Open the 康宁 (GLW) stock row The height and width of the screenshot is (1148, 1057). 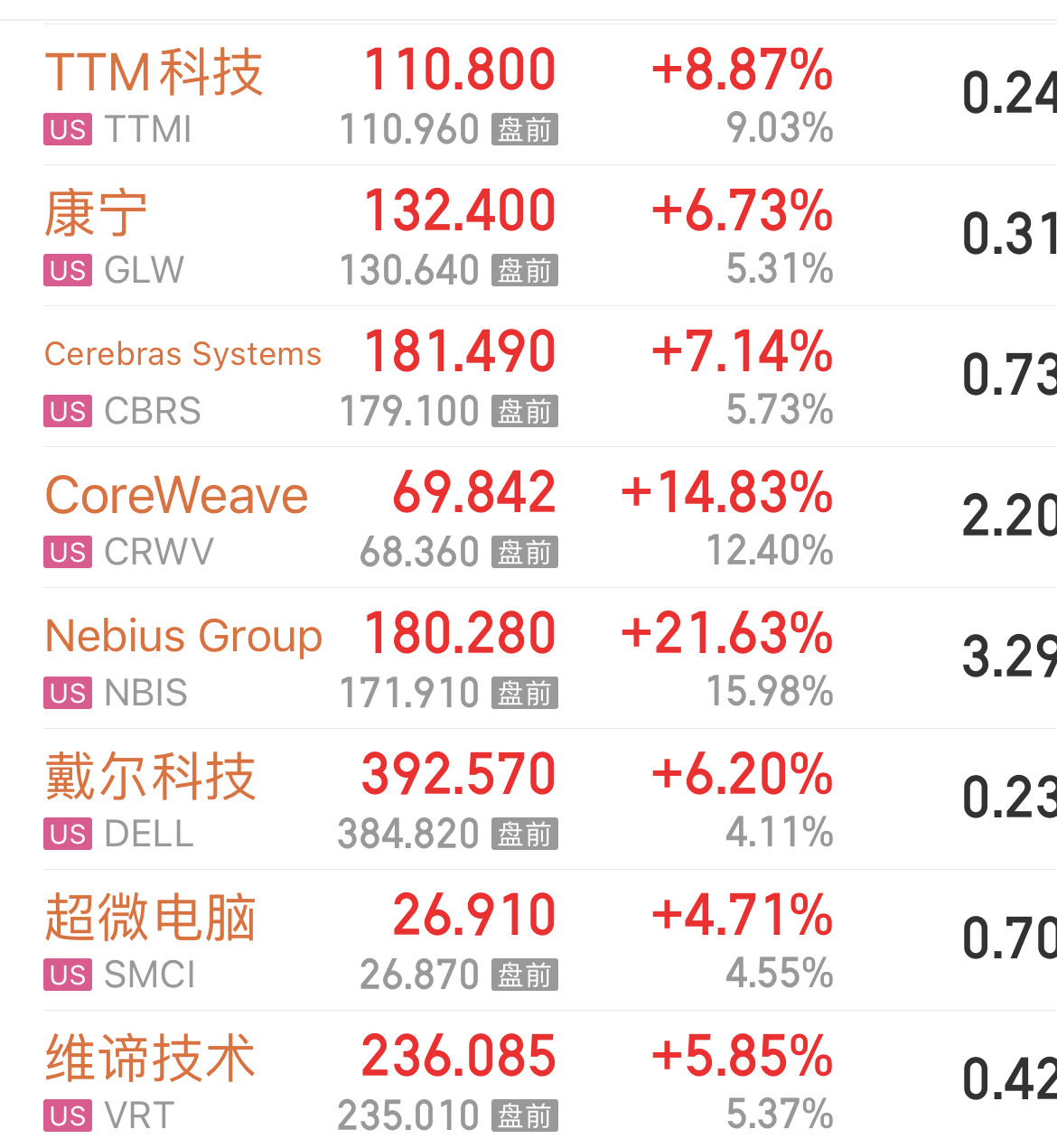coord(528,236)
